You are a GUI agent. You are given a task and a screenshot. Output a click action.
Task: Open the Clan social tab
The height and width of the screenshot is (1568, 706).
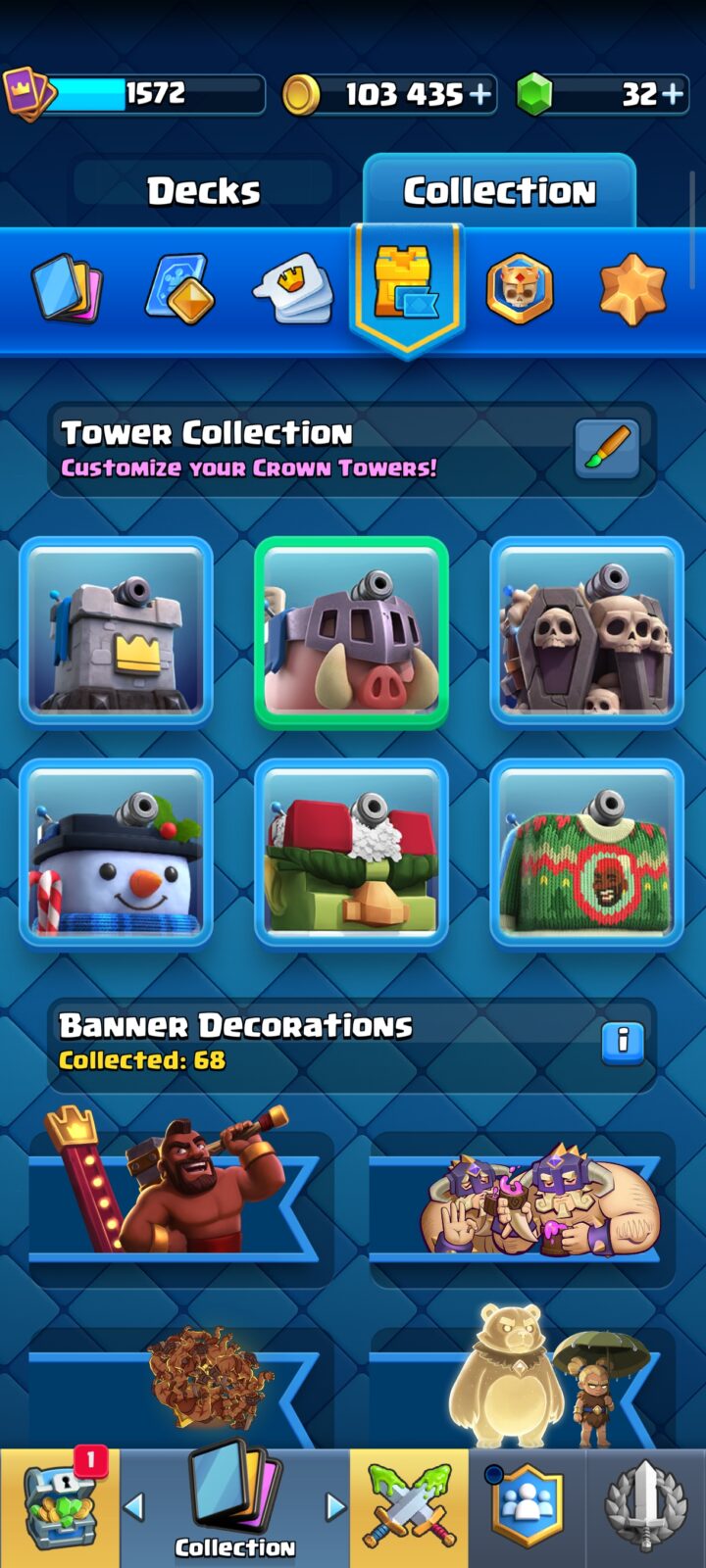pos(528,1508)
